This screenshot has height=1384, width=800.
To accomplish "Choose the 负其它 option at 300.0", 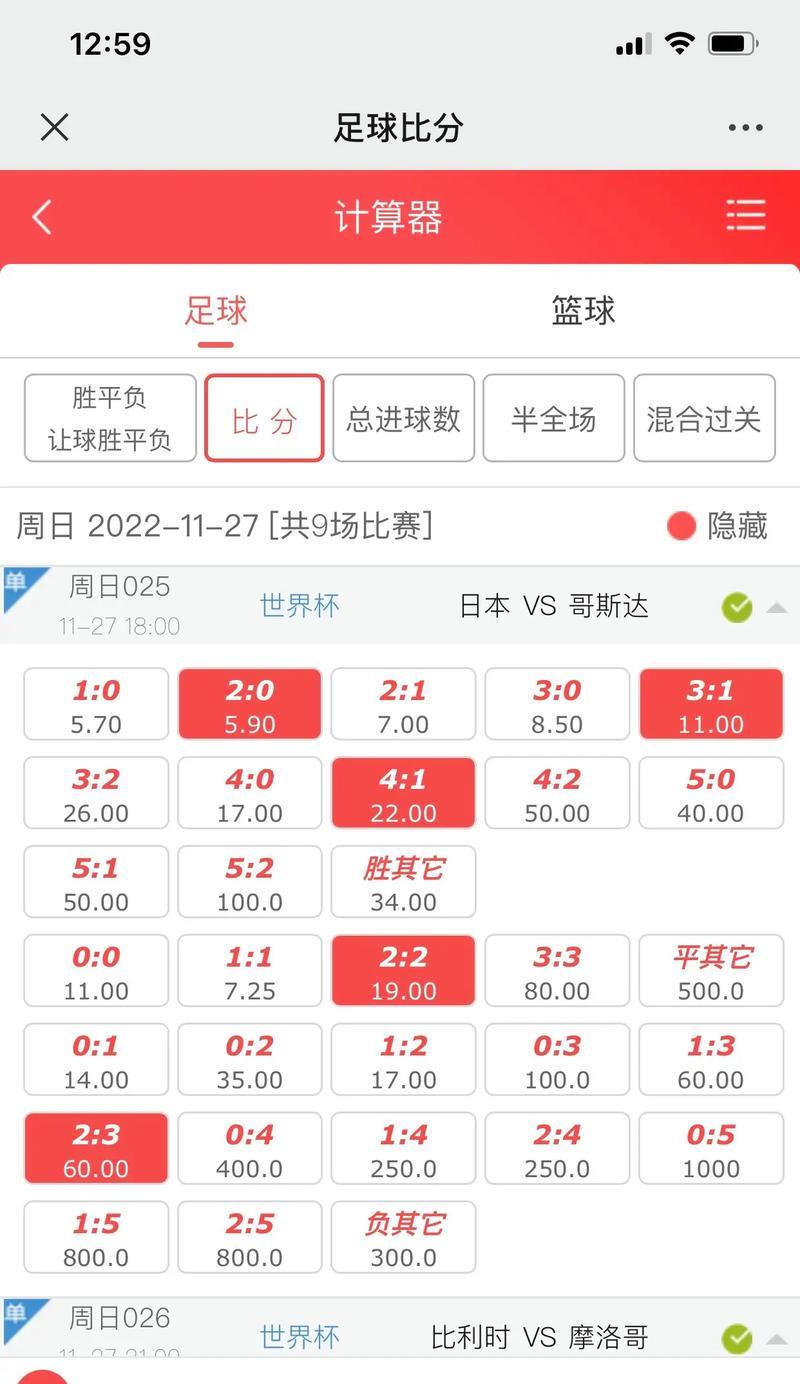I will coord(403,1238).
